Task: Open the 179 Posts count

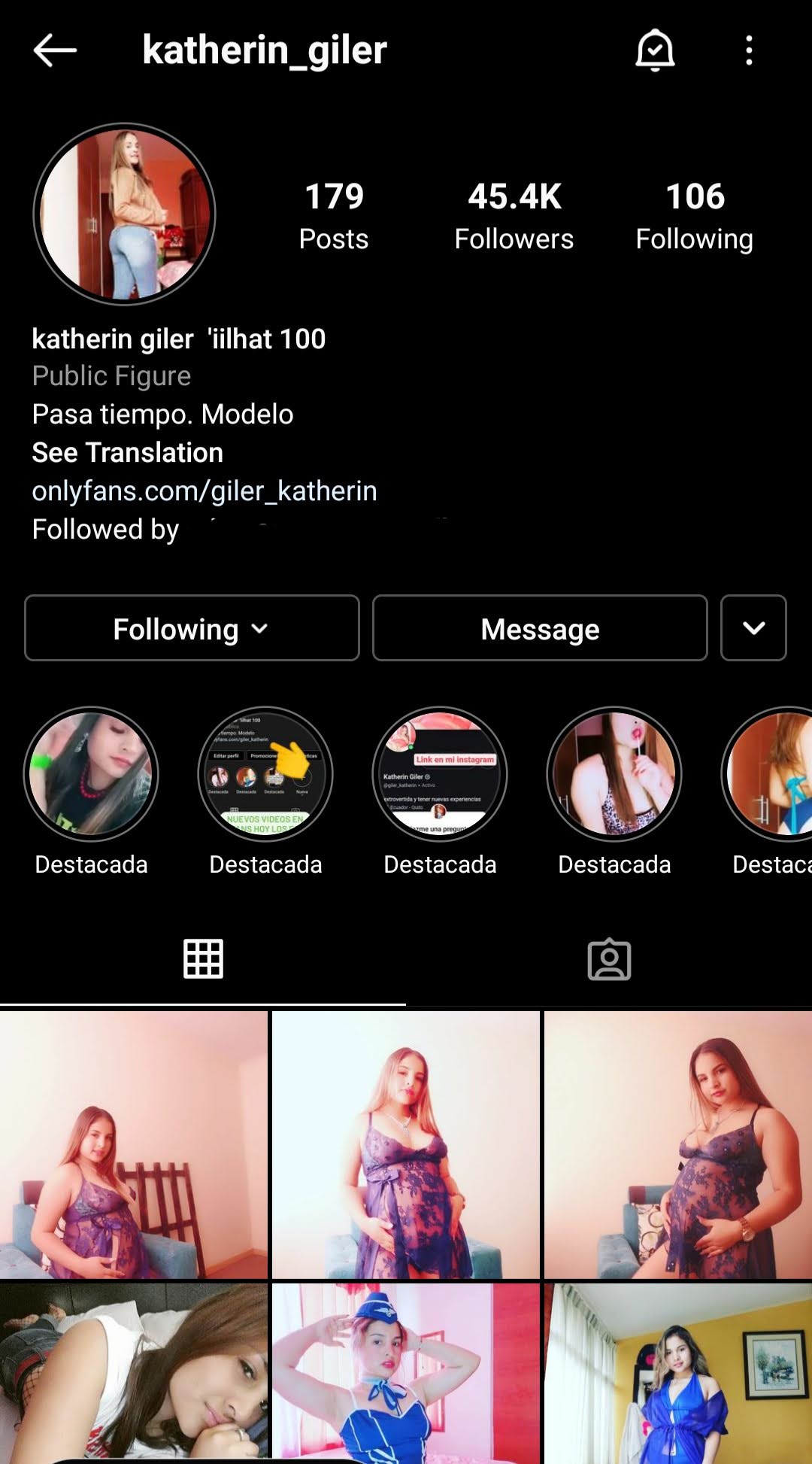Action: click(x=334, y=216)
